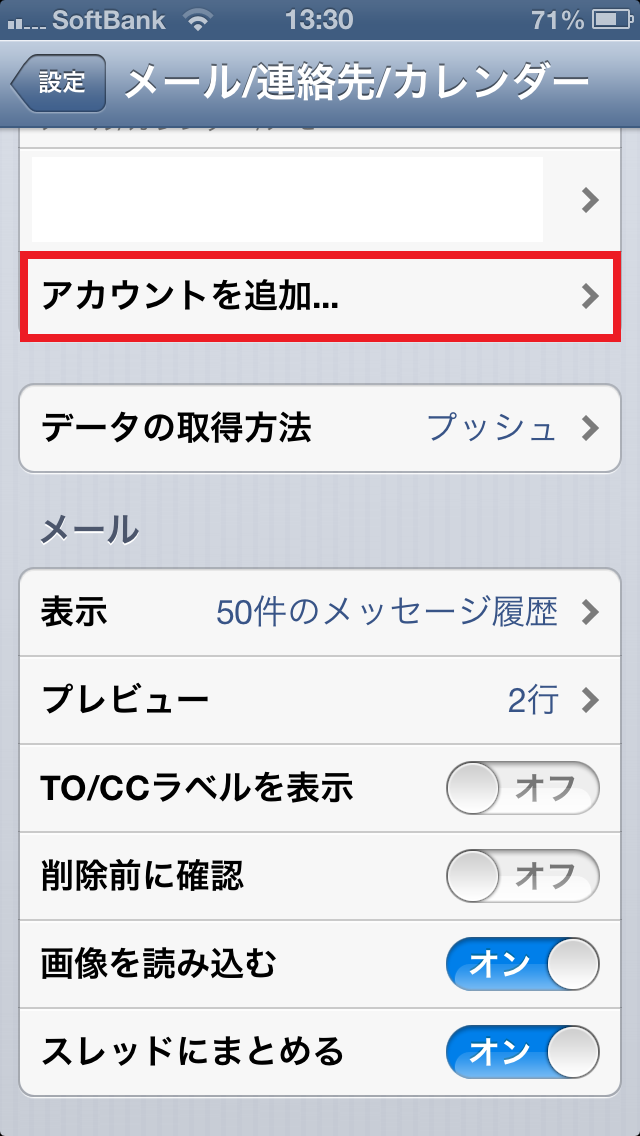
Task: Open 表示 message history setting
Action: 318,612
